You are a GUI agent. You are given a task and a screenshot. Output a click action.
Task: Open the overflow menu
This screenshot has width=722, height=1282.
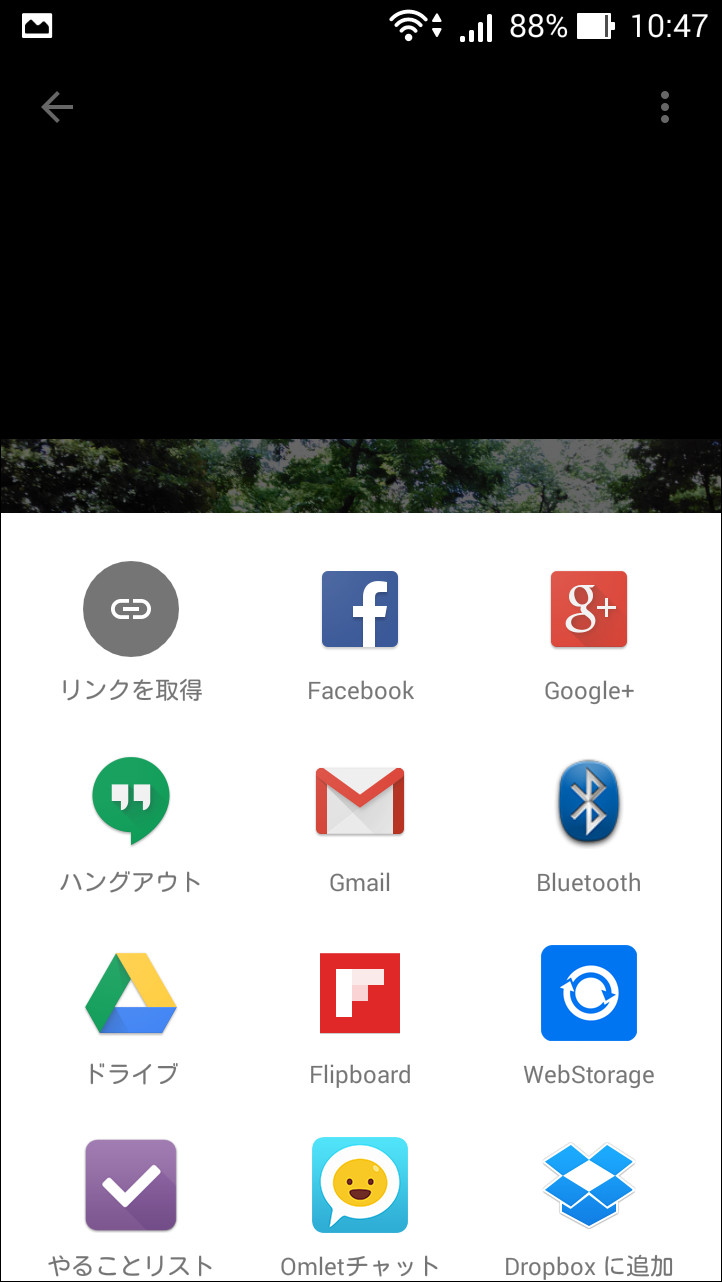[x=664, y=107]
